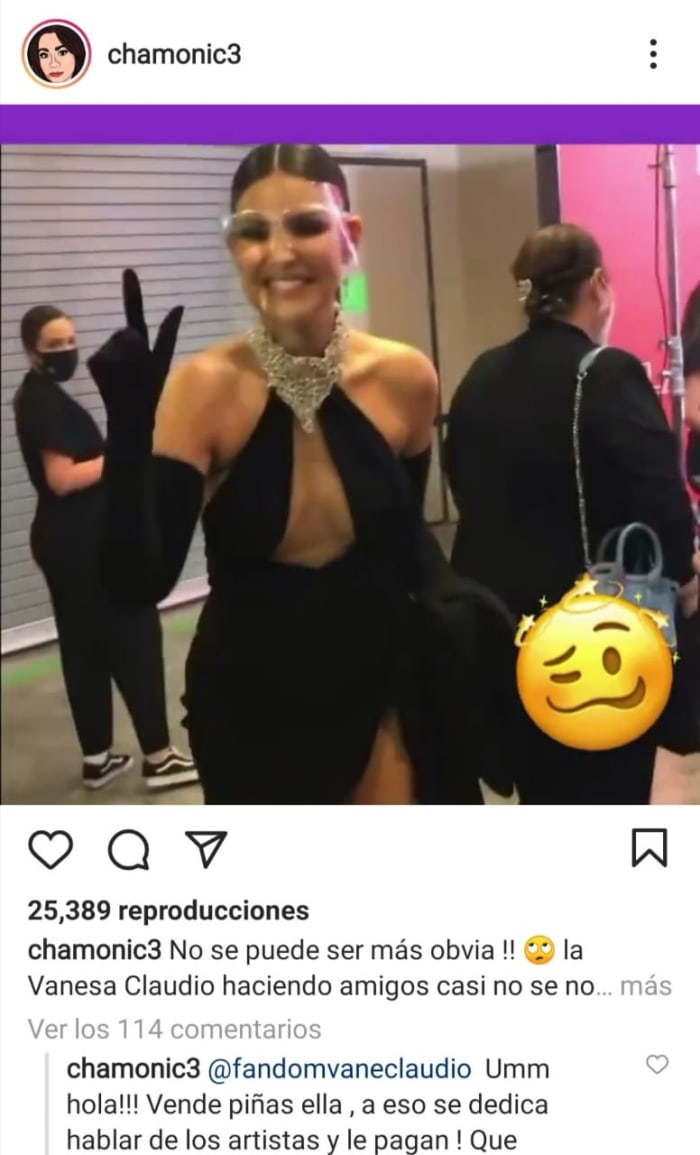Open the three-dot overflow menu
This screenshot has height=1155, width=700.
[652, 54]
